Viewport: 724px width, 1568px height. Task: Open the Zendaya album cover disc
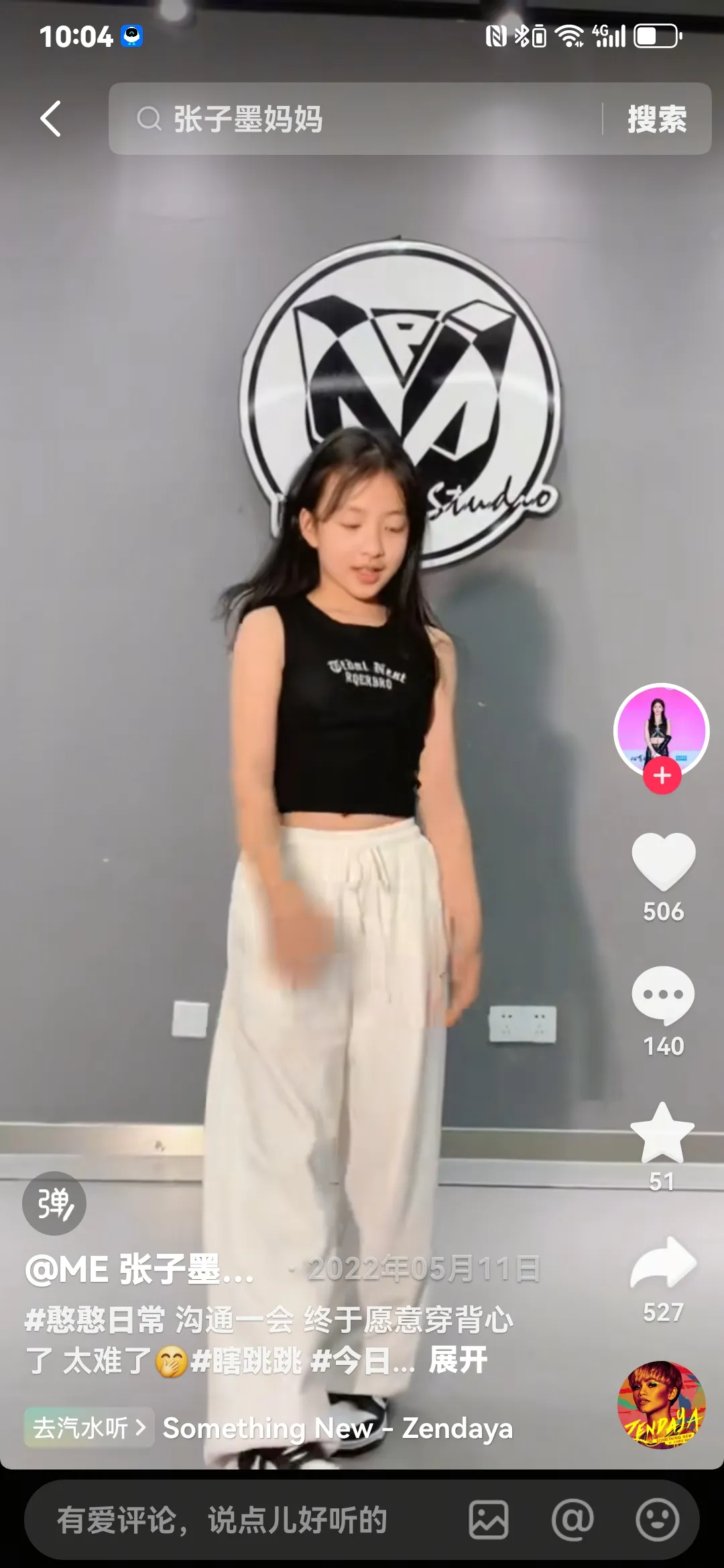[x=661, y=1404]
